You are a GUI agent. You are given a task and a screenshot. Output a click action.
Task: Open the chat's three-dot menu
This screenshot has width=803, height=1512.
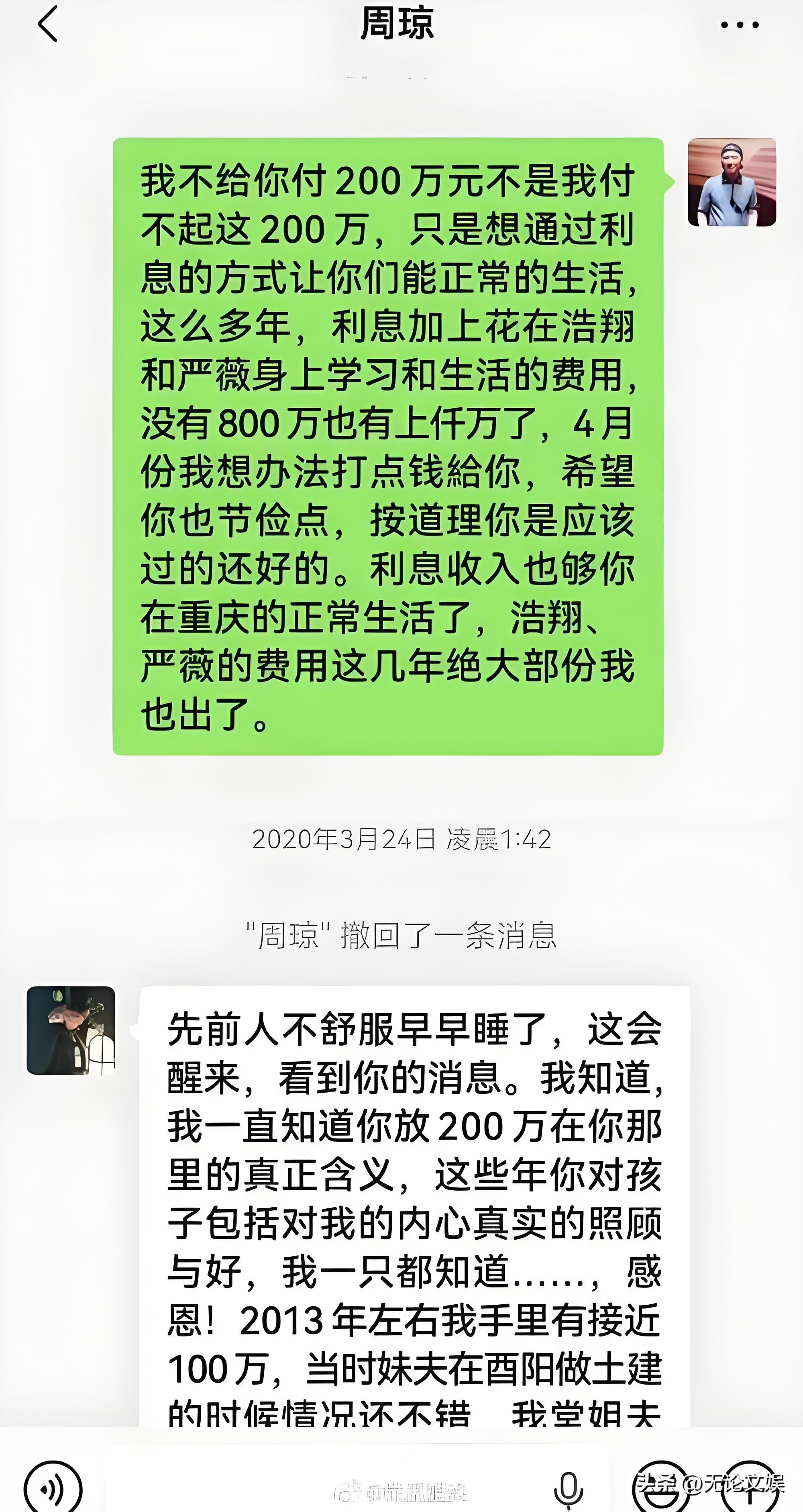pyautogui.click(x=740, y=25)
